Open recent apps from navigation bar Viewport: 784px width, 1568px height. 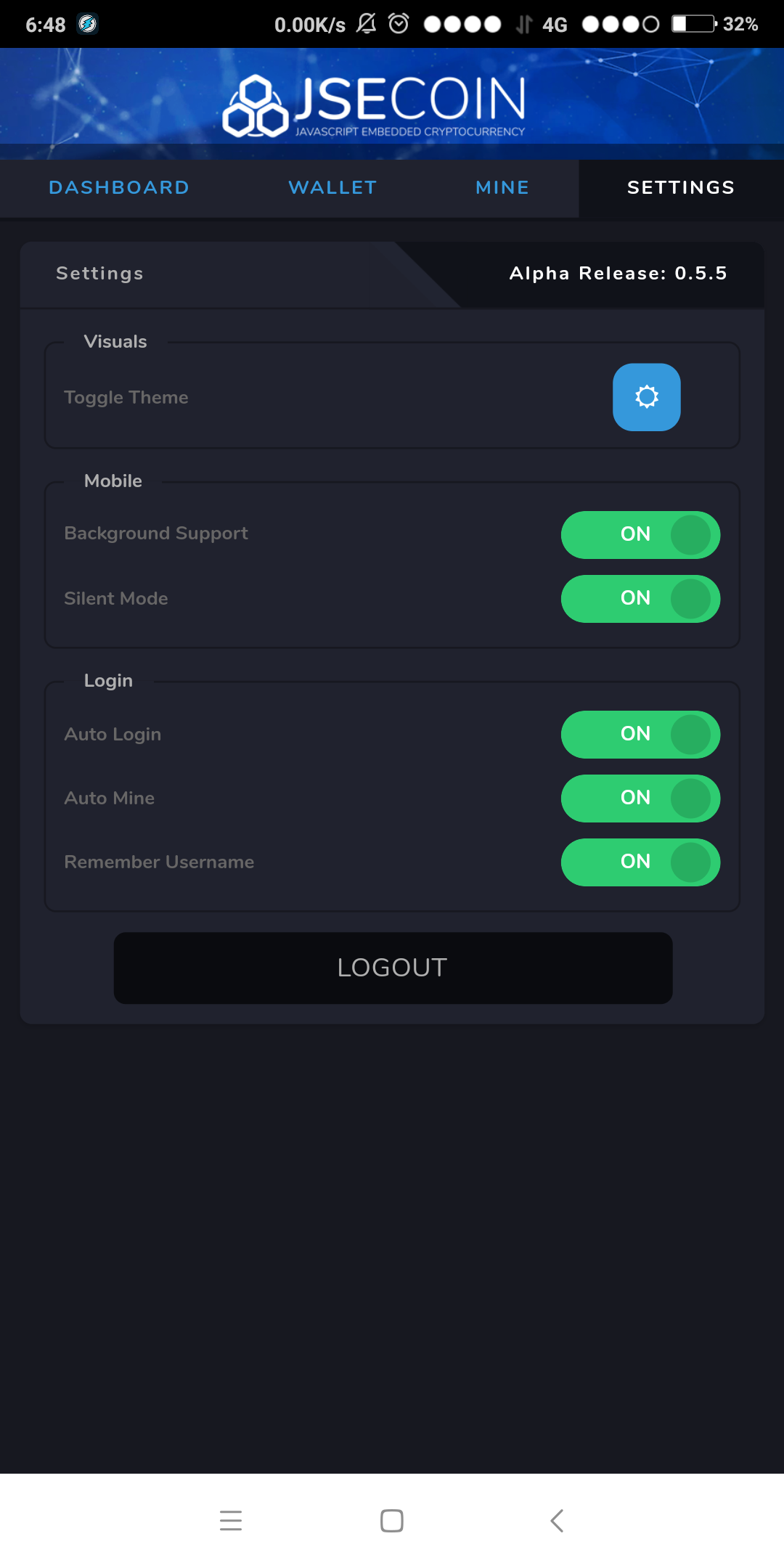(231, 1520)
